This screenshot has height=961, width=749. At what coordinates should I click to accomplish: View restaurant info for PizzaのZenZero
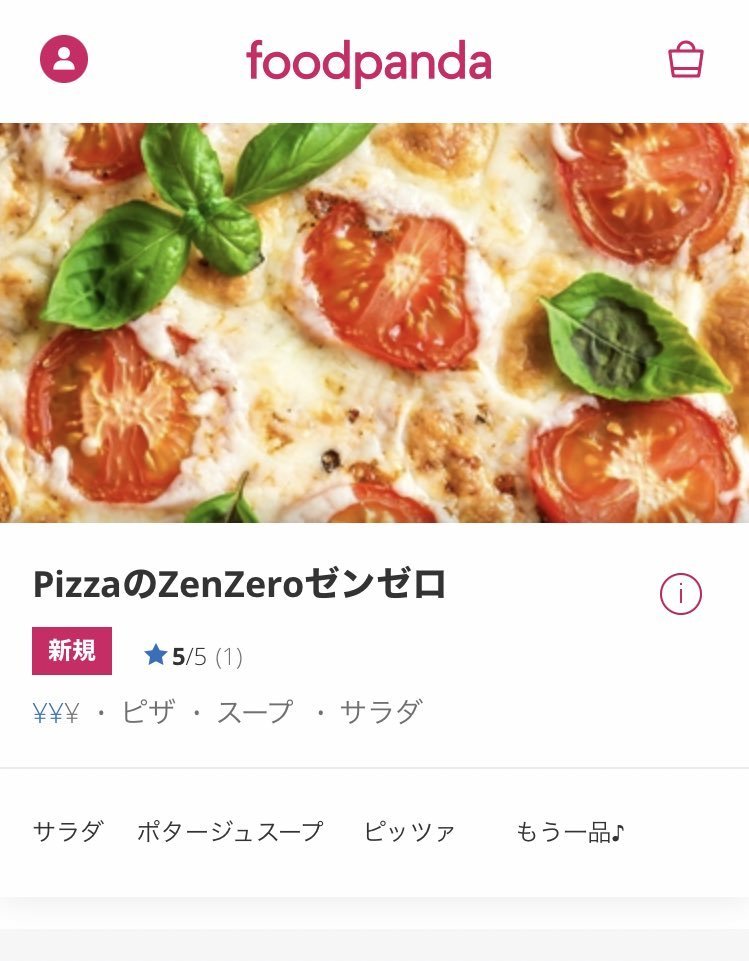(x=680, y=595)
